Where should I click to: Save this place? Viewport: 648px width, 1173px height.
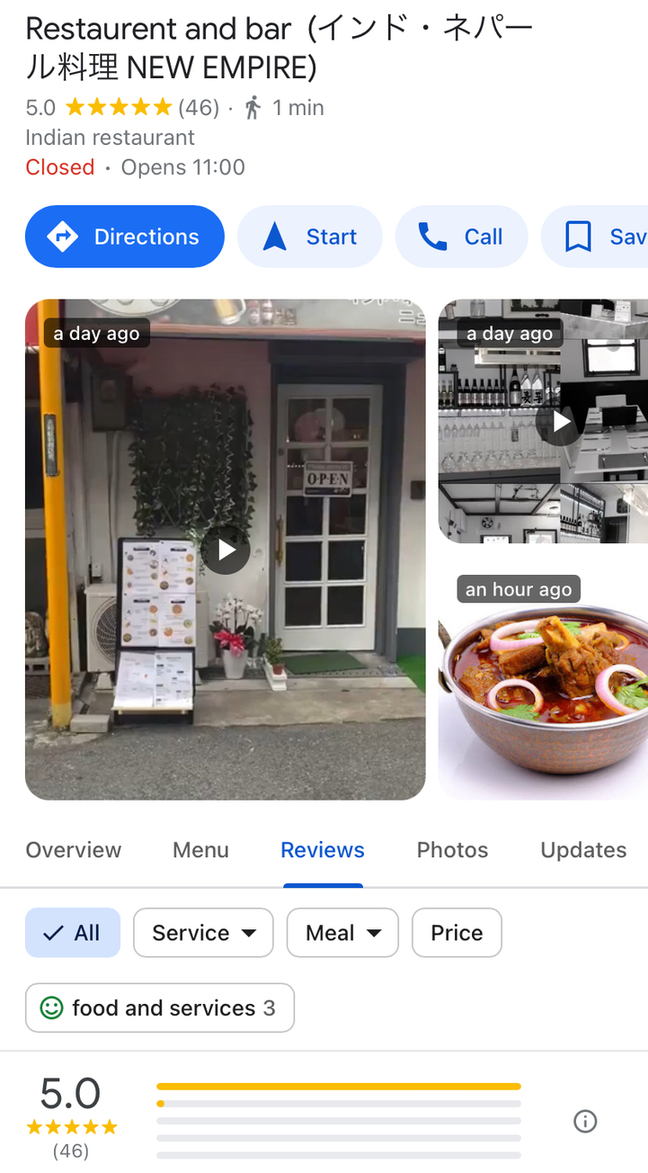[x=600, y=237]
